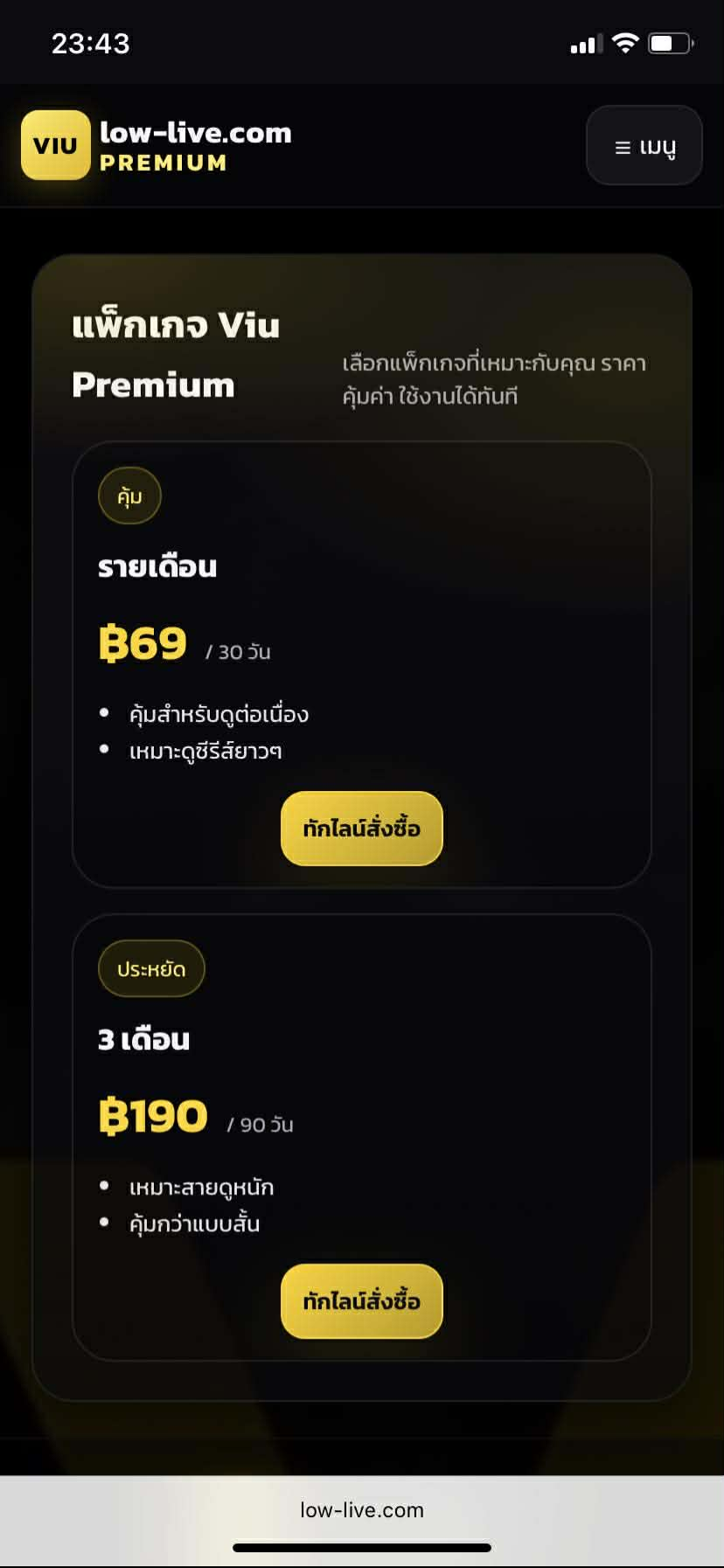This screenshot has width=724, height=1568.
Task: Tap the battery indicator icon
Action: point(667,42)
